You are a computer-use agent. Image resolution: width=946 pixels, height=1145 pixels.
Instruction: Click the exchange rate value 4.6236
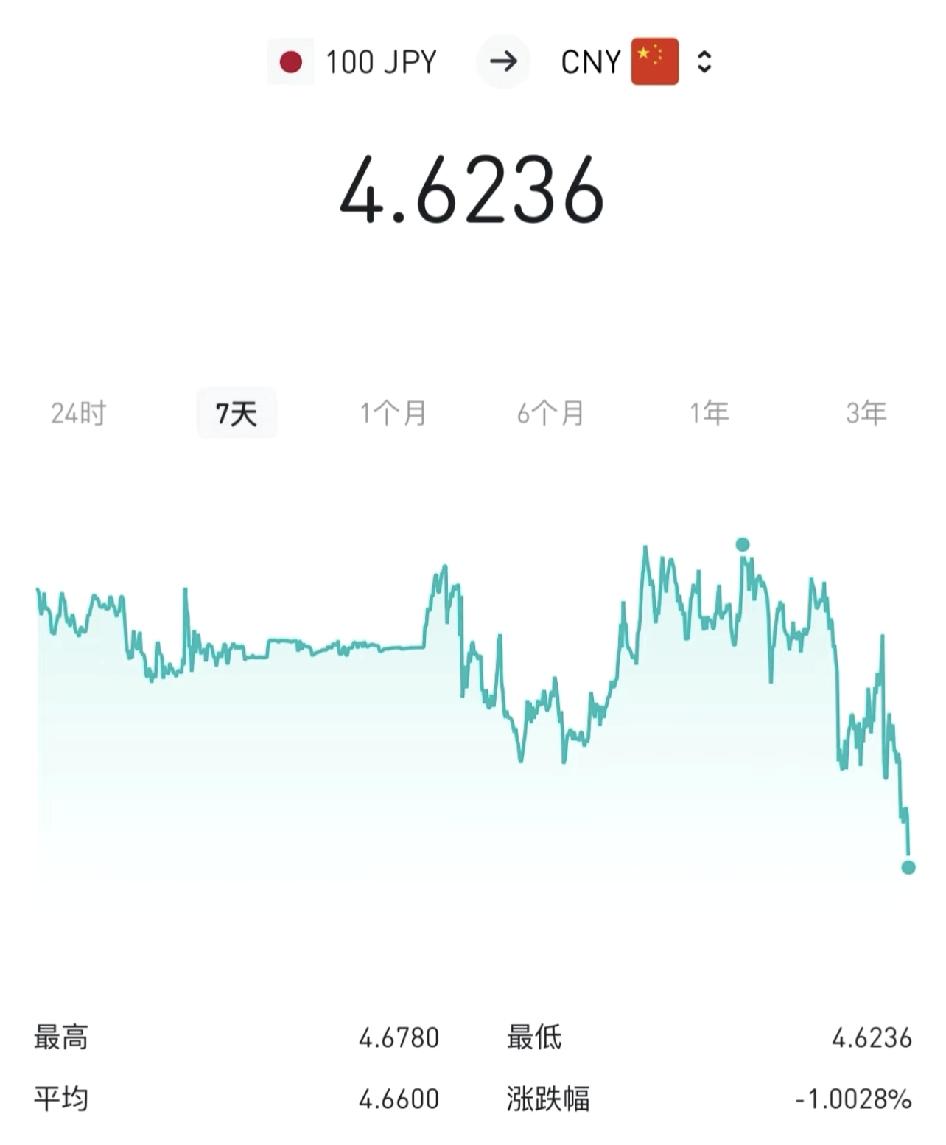(473, 193)
